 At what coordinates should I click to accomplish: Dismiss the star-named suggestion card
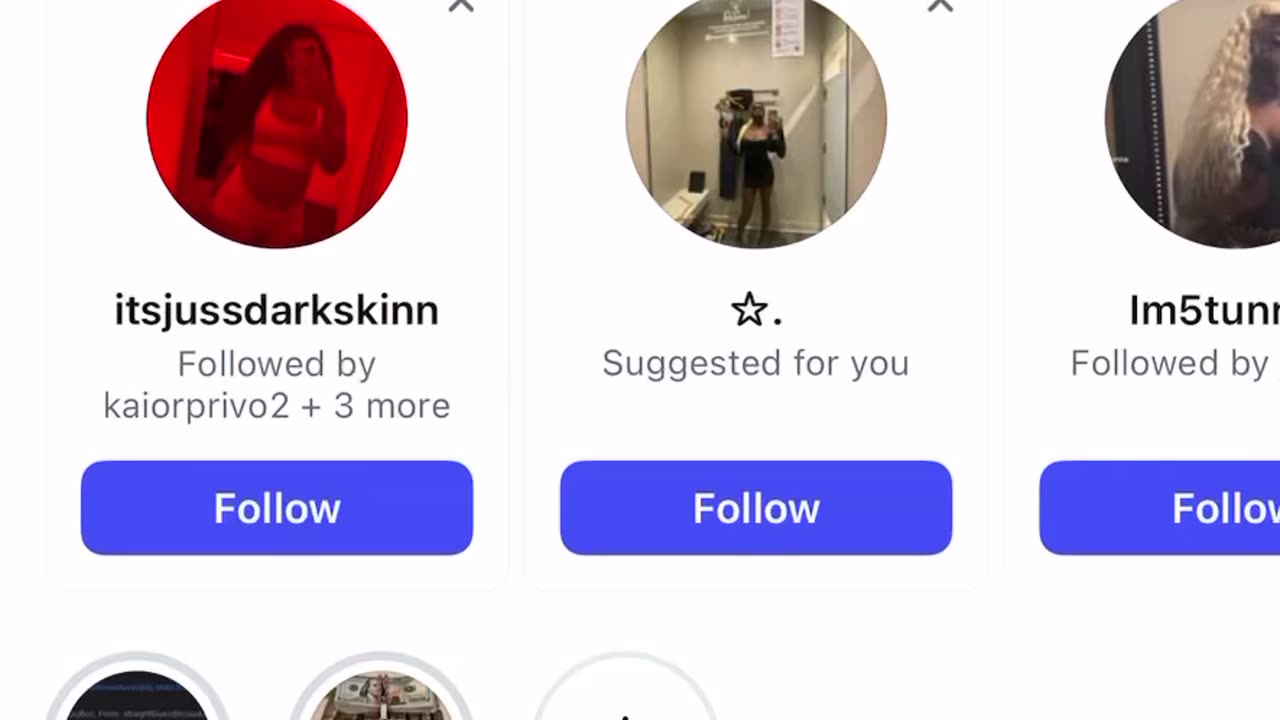tap(940, 6)
